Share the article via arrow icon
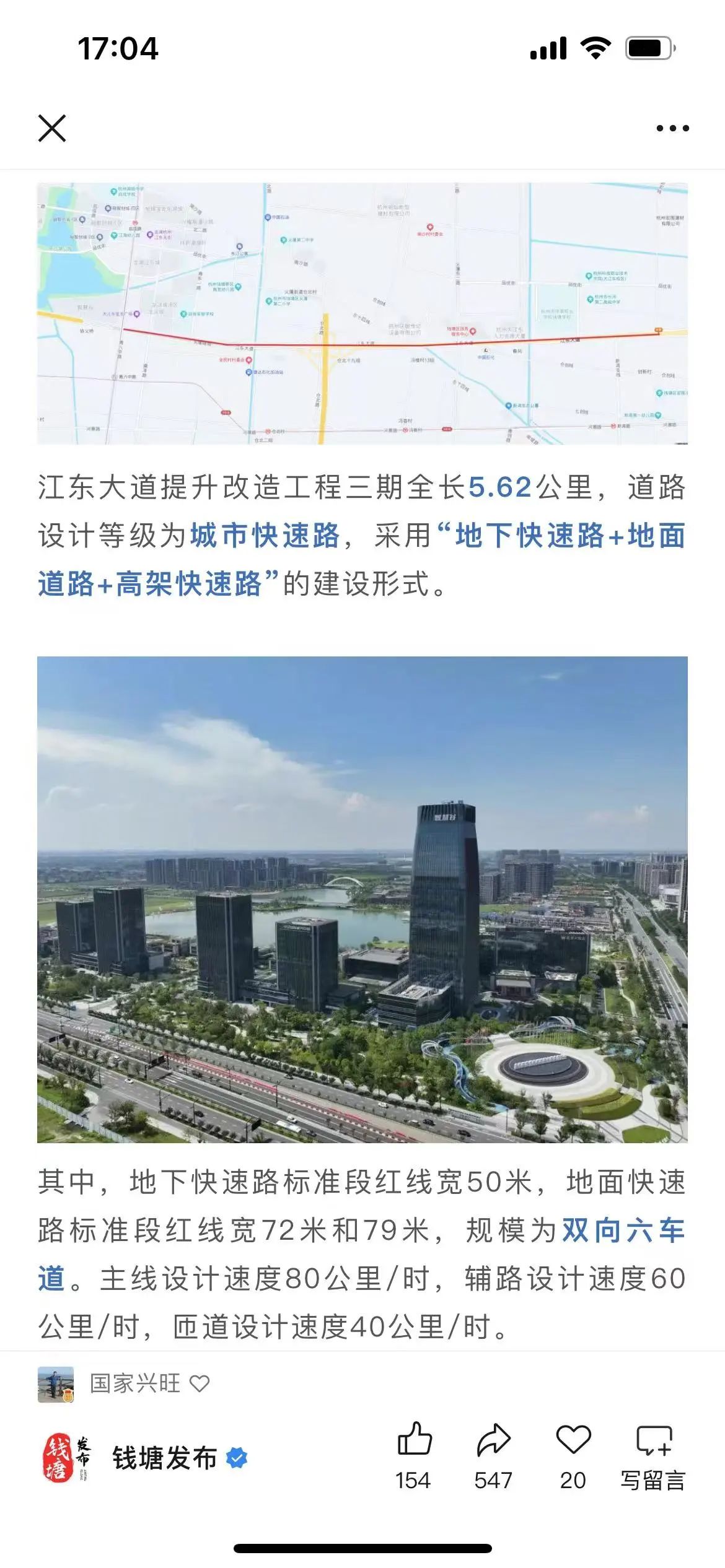 tap(493, 1455)
